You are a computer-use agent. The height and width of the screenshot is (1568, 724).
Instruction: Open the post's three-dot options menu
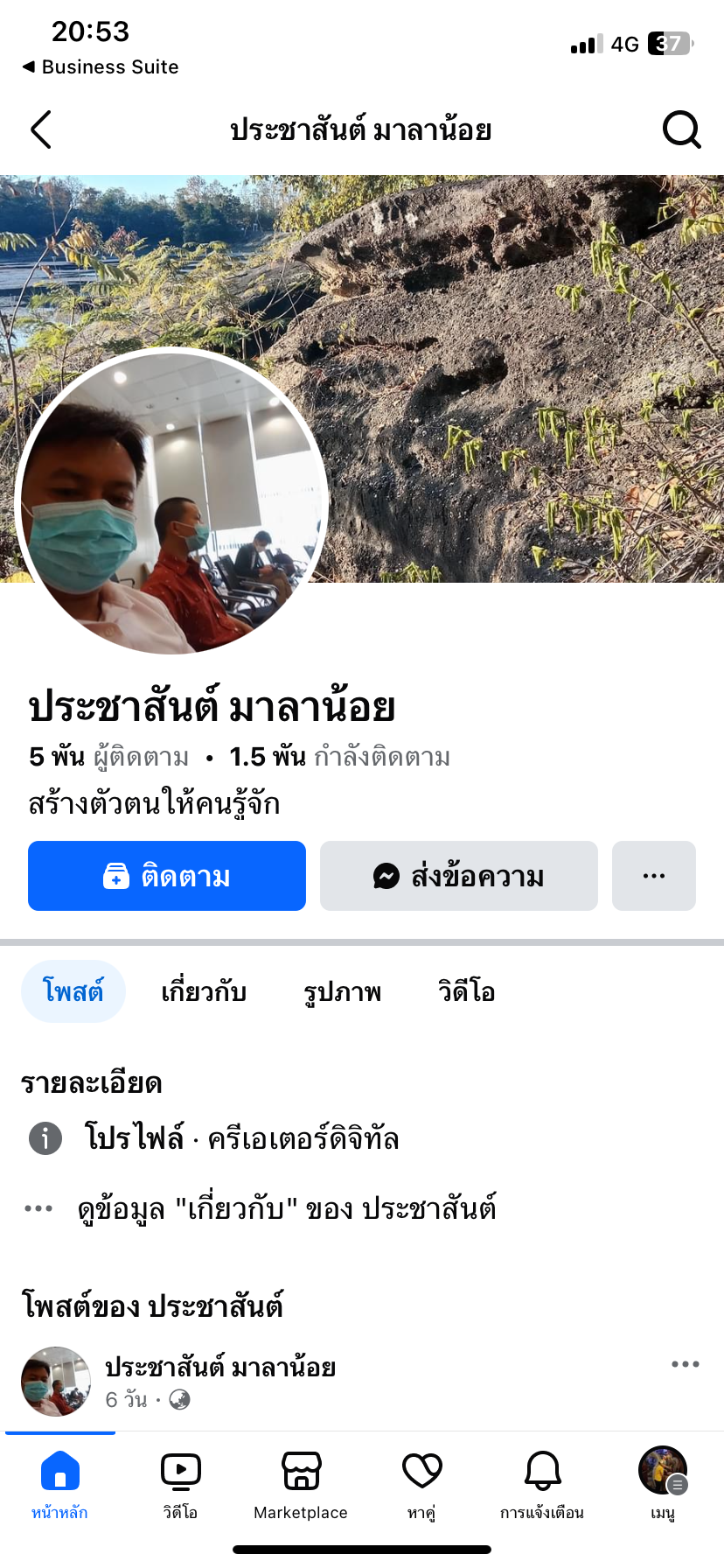[685, 1364]
